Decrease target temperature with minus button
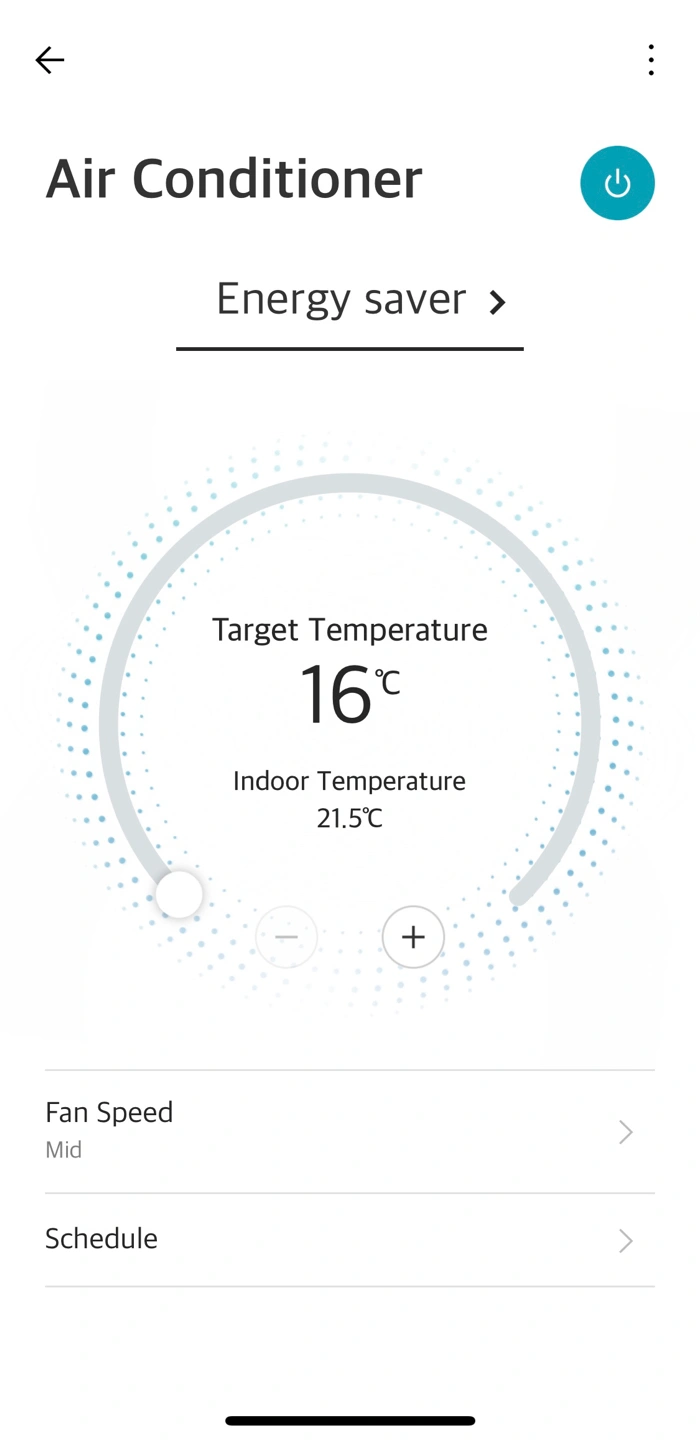700x1440 pixels. (286, 937)
